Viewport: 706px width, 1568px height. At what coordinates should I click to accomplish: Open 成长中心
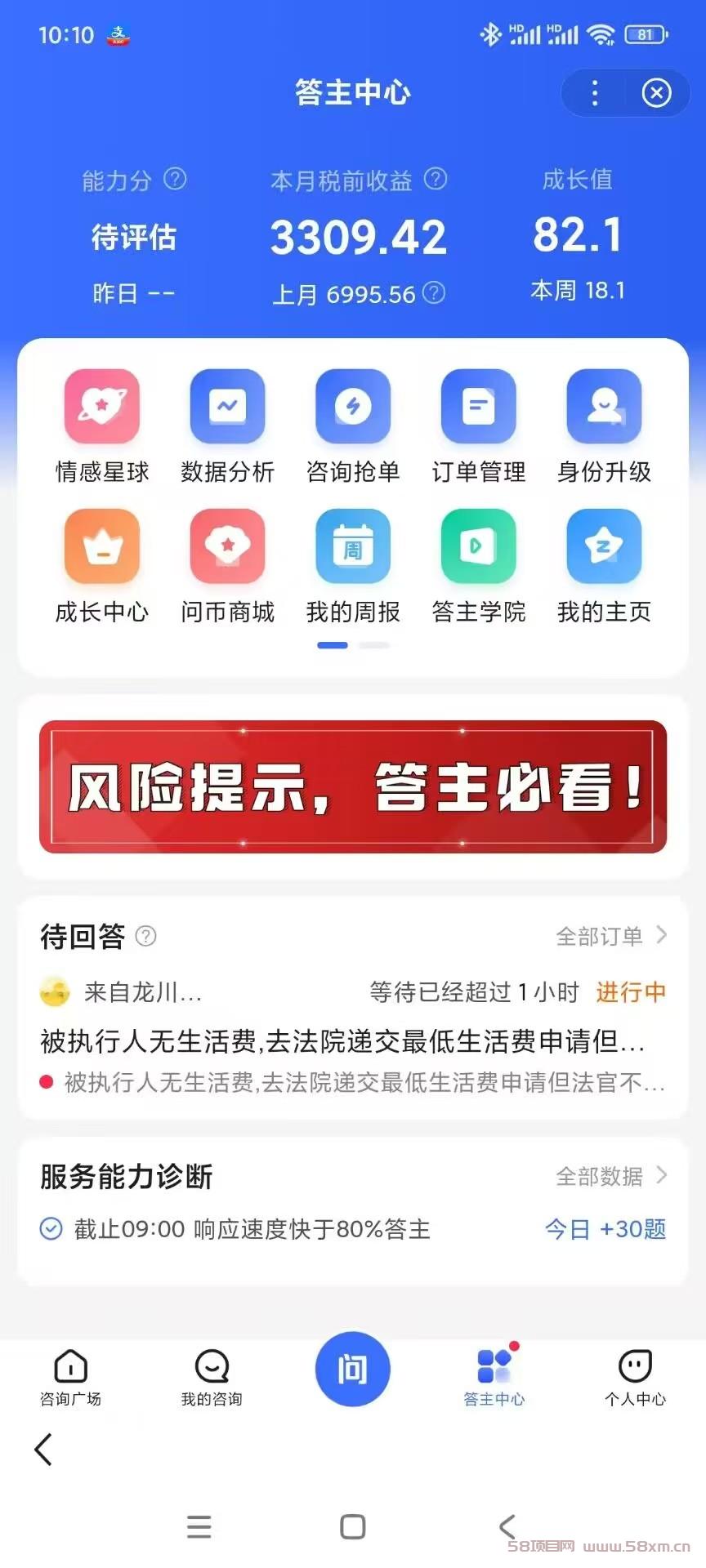click(x=102, y=567)
